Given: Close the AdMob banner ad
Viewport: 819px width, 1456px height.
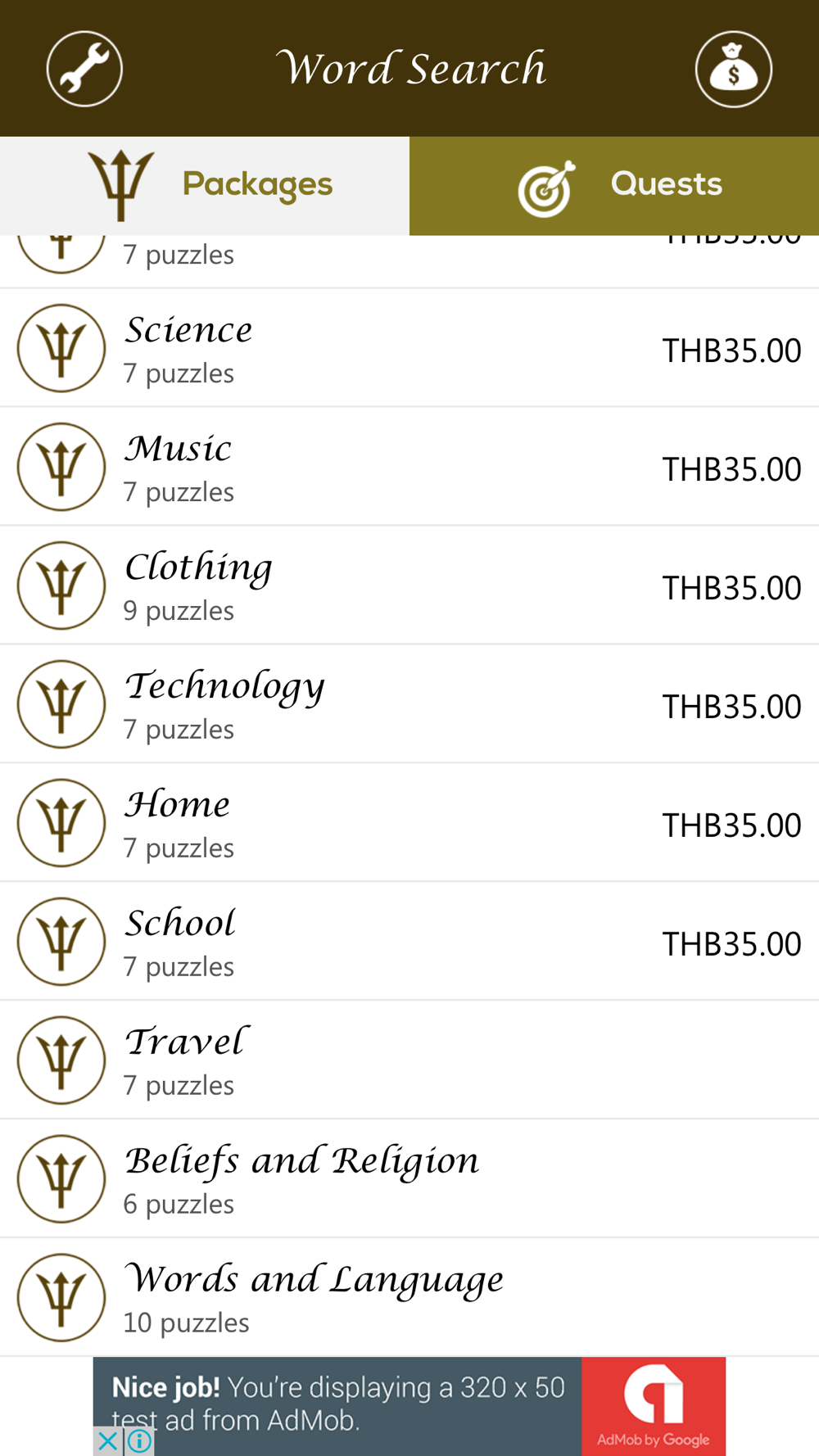Looking at the screenshot, I should [x=107, y=1441].
